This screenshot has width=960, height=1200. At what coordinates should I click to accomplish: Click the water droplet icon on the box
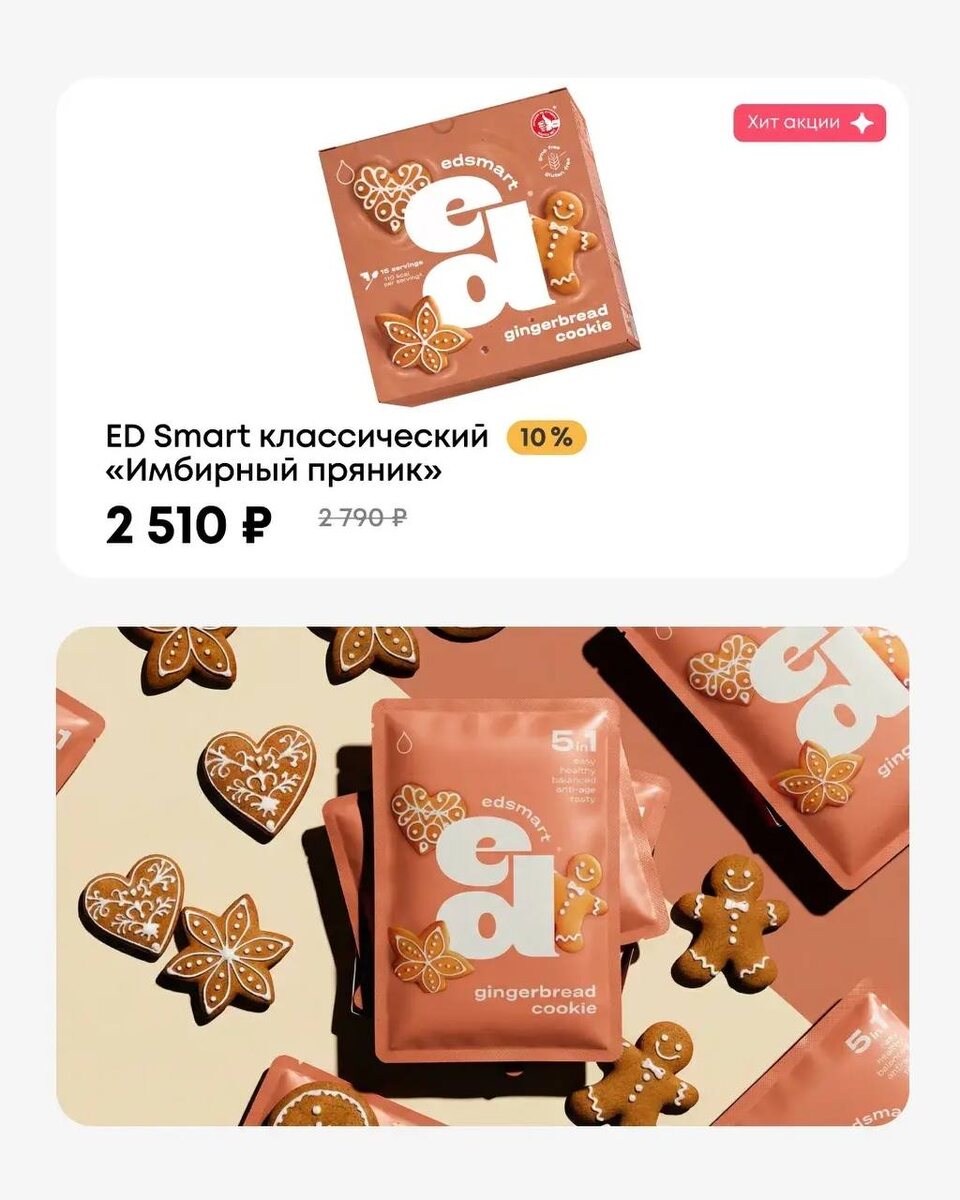pyautogui.click(x=343, y=171)
